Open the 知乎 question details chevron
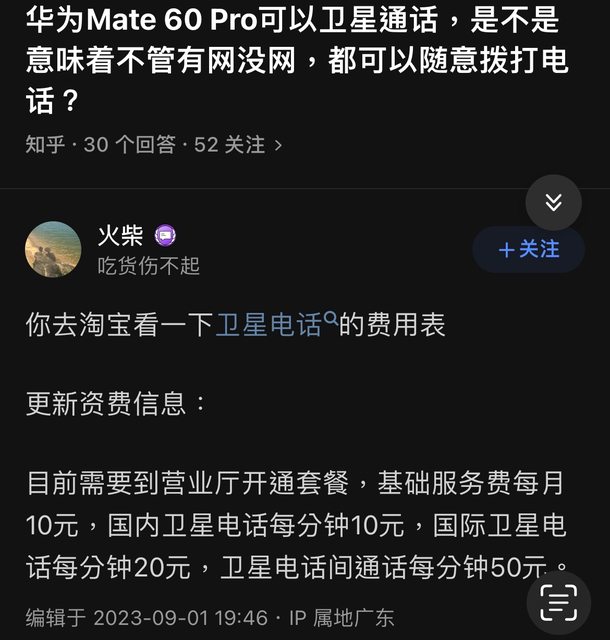The height and width of the screenshot is (640, 610). pyautogui.click(x=278, y=145)
